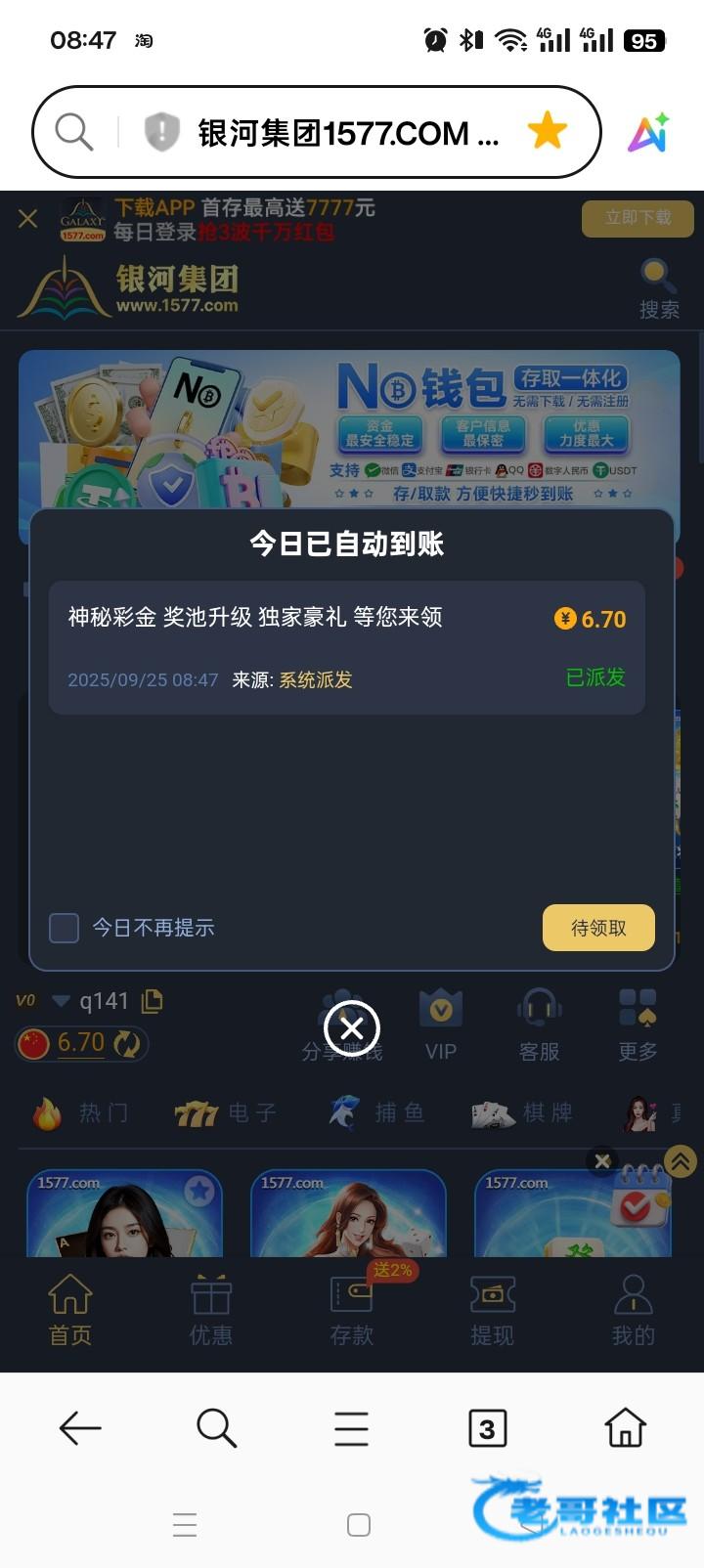The width and height of the screenshot is (704, 1568).
Task: Open the system recent apps button
Action: (x=185, y=1525)
